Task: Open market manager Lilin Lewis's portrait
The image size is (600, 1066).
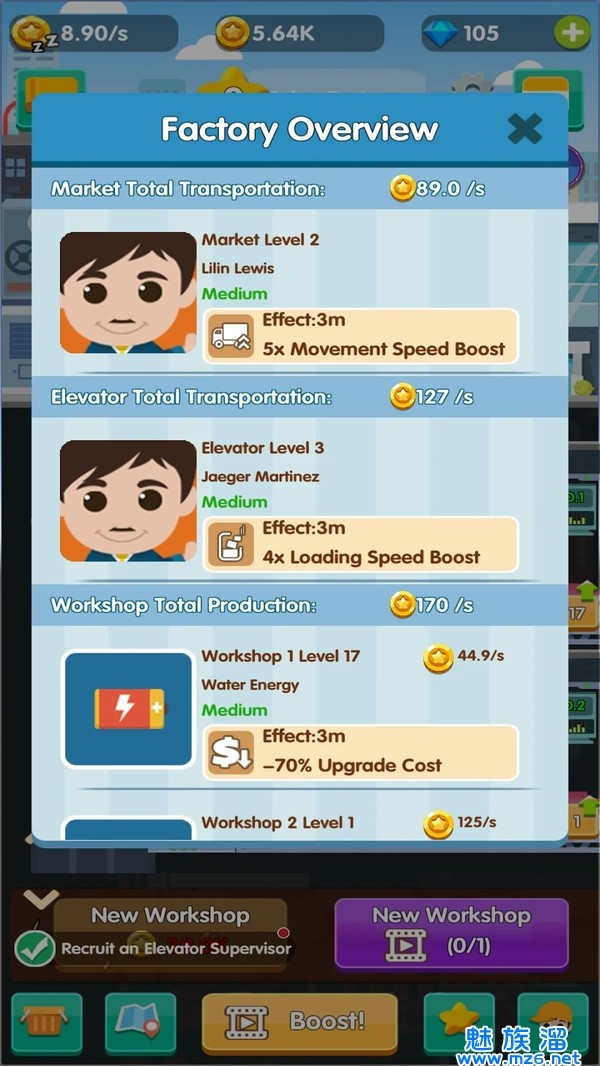Action: (x=128, y=293)
